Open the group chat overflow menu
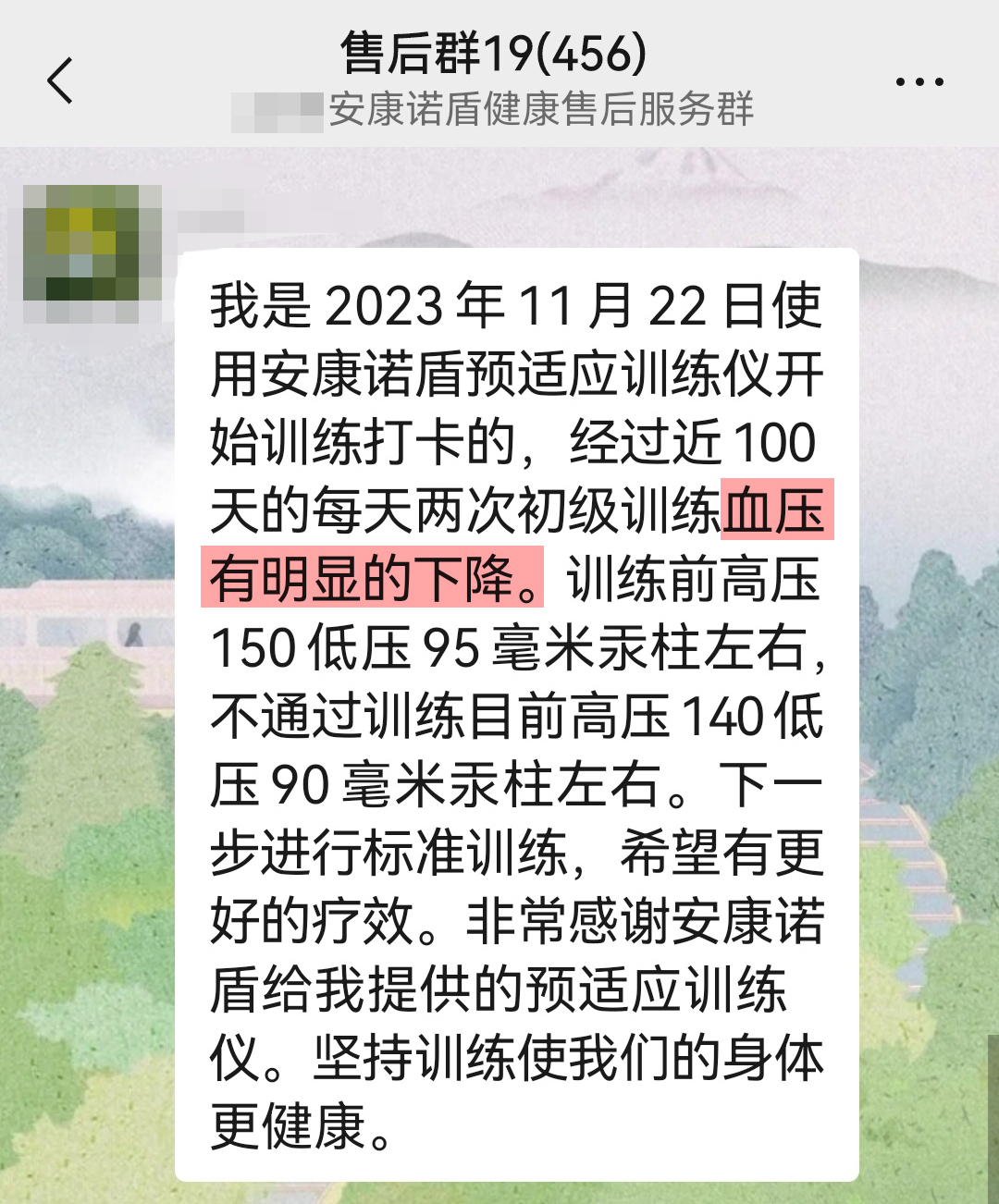 click(x=919, y=81)
